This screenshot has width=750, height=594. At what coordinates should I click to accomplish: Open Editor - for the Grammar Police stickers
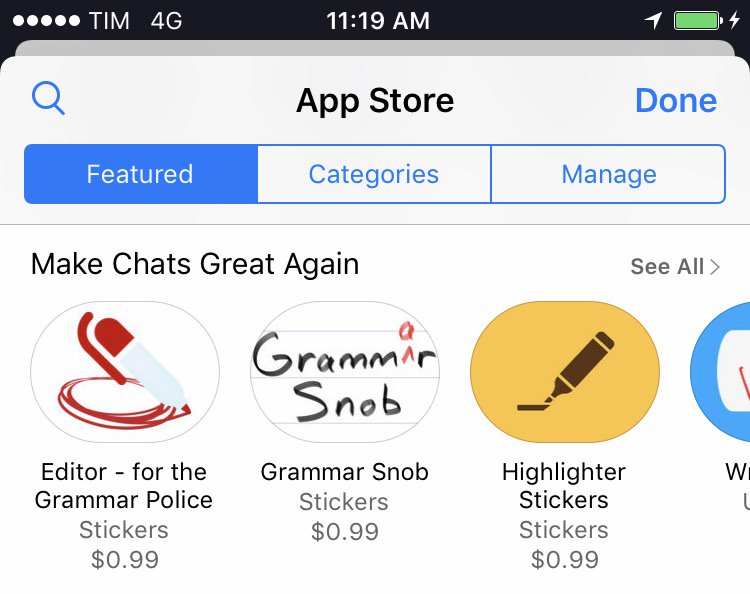tap(125, 372)
